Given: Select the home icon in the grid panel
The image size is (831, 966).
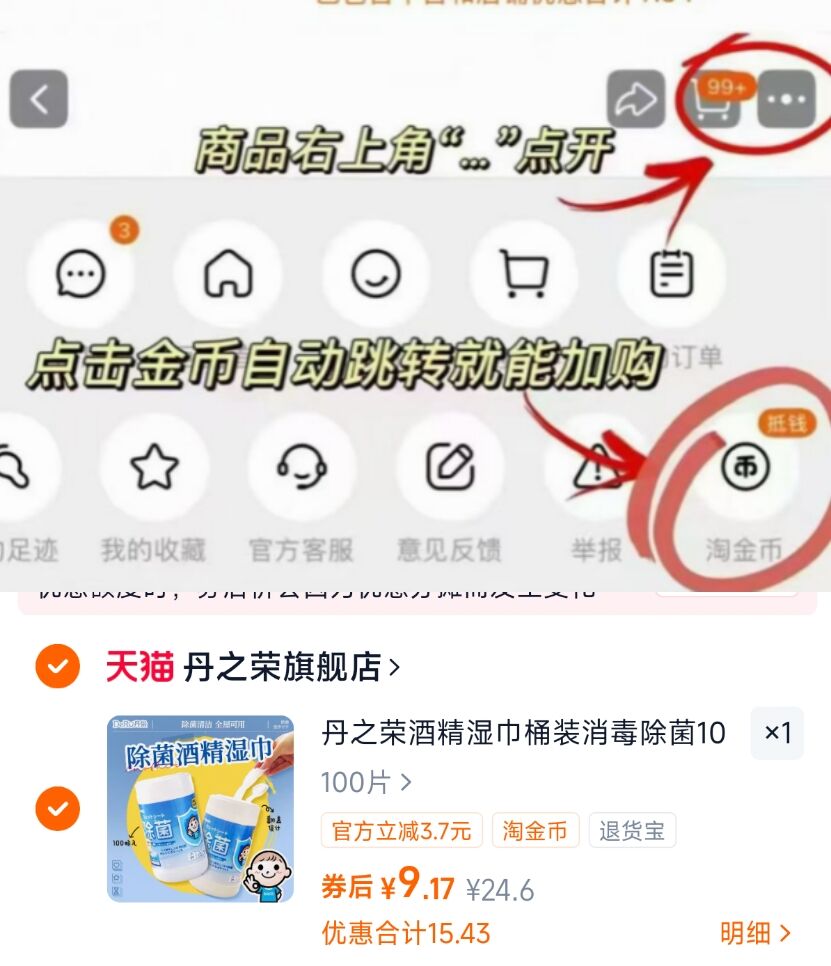Looking at the screenshot, I should (229, 273).
